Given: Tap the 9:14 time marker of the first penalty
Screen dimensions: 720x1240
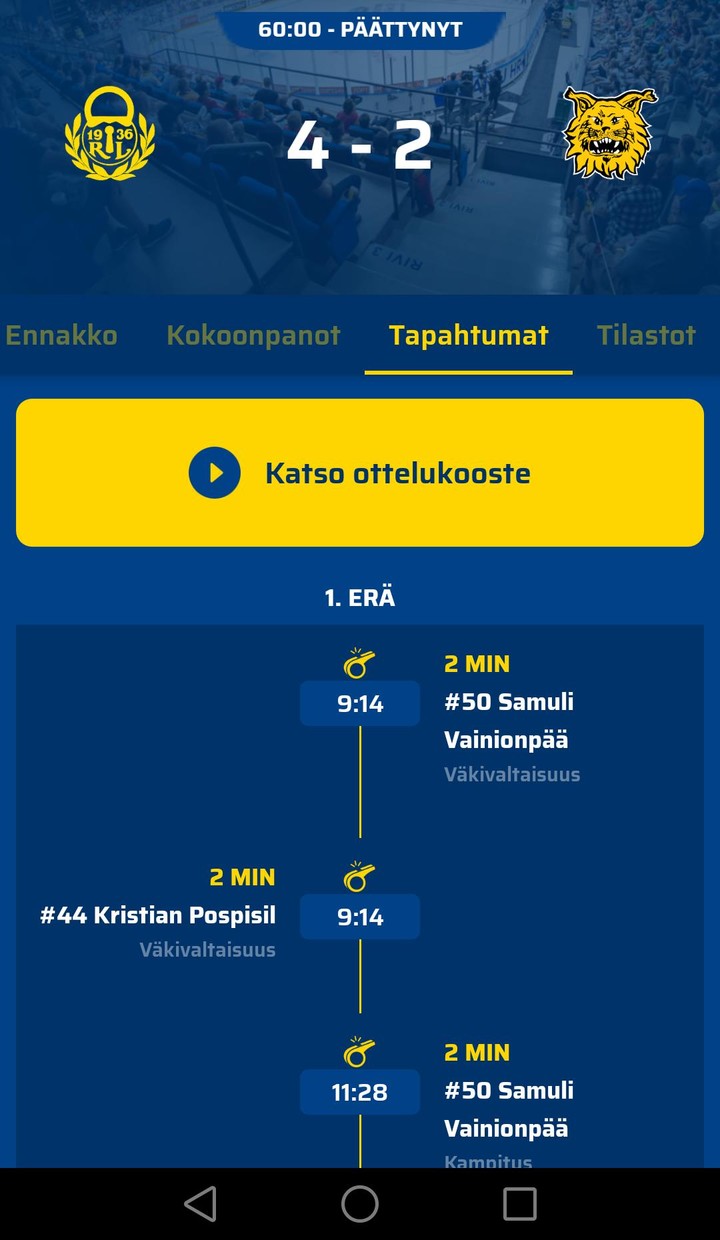Looking at the screenshot, I should tap(360, 702).
